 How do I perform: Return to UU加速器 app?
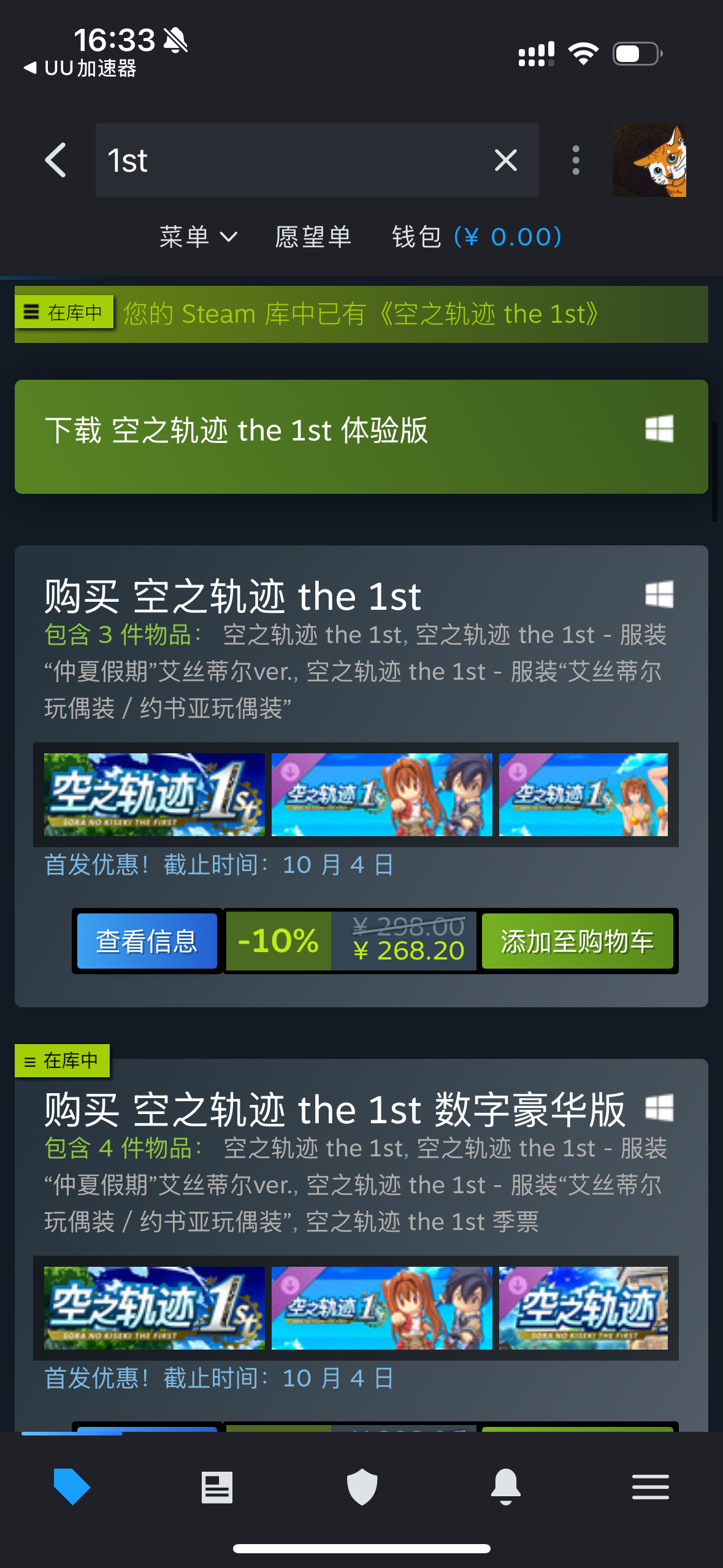[80, 68]
